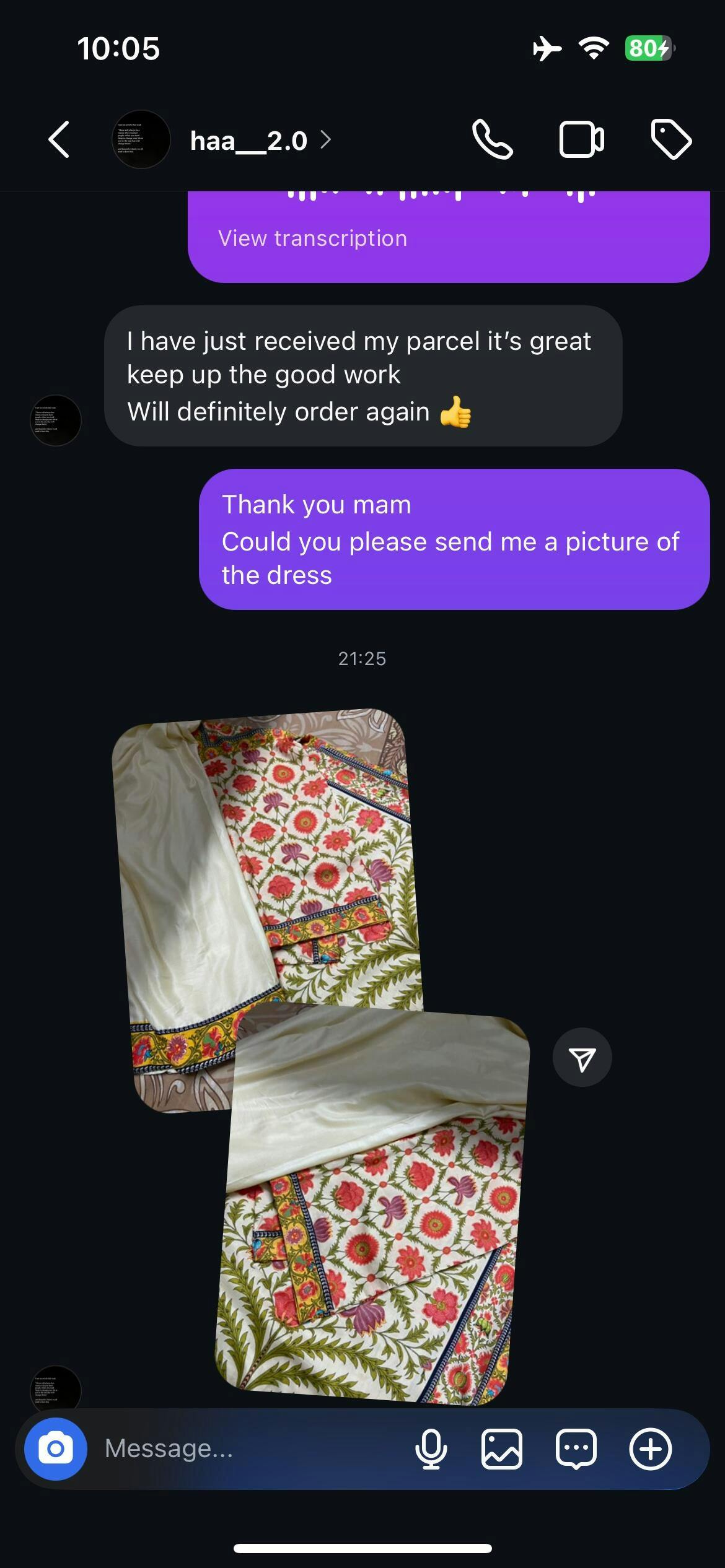The width and height of the screenshot is (725, 1568).
Task: View transcription of the voice message
Action: pos(312,238)
